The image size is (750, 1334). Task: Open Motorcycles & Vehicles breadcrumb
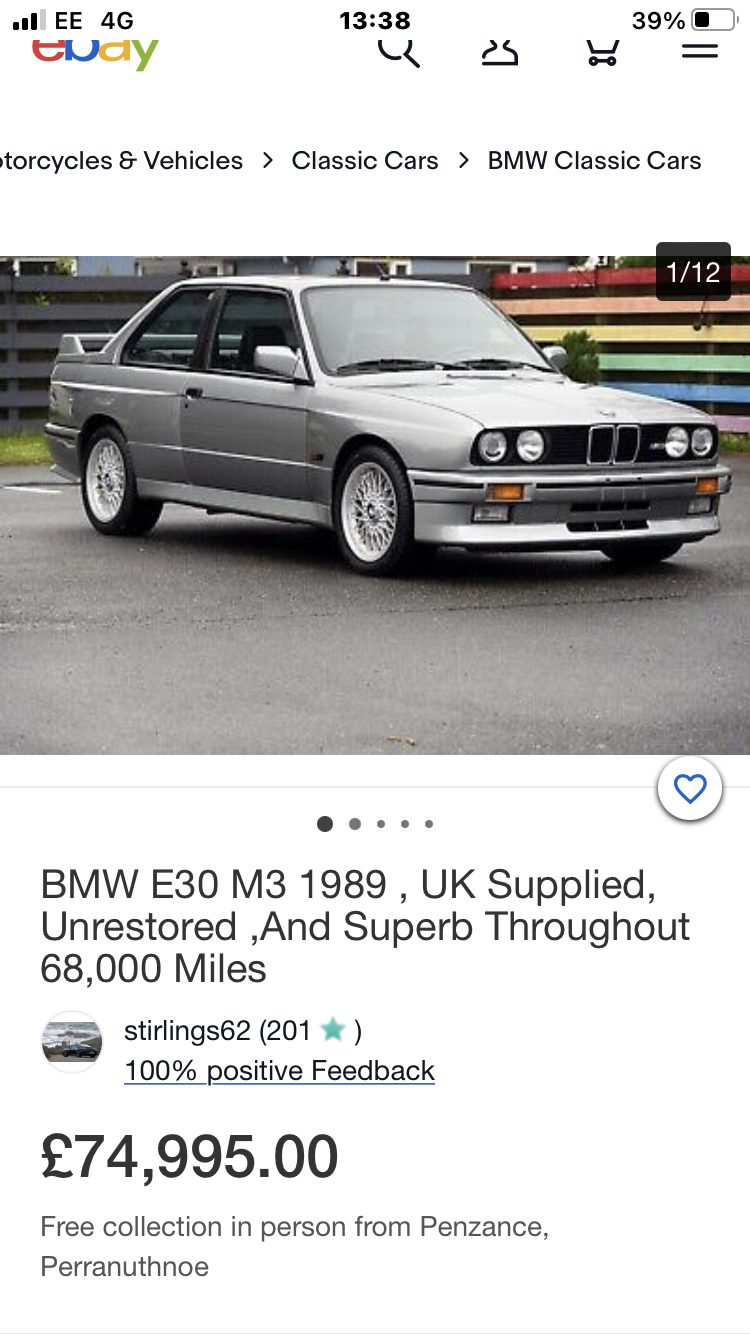click(121, 161)
